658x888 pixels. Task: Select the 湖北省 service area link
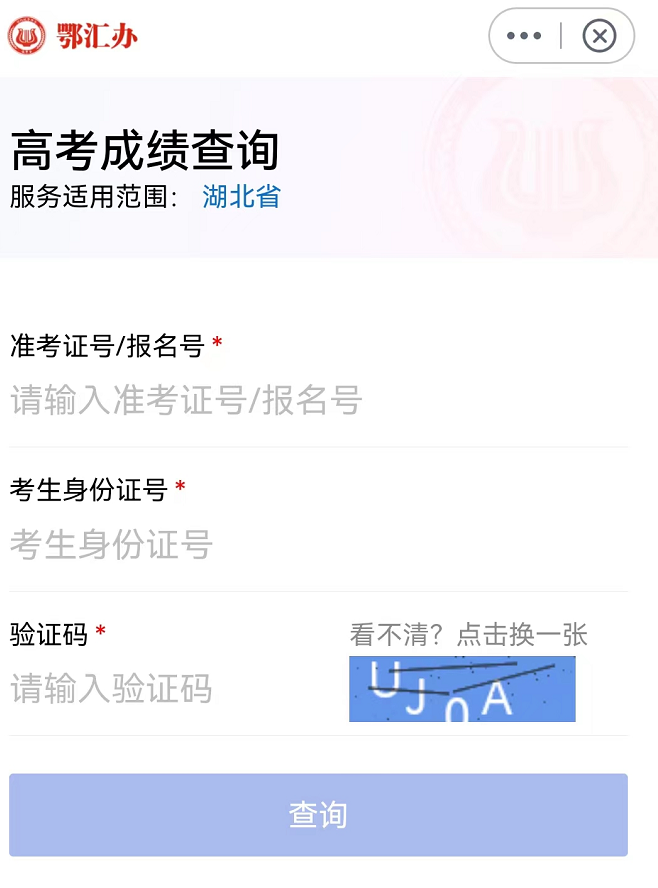pyautogui.click(x=241, y=197)
